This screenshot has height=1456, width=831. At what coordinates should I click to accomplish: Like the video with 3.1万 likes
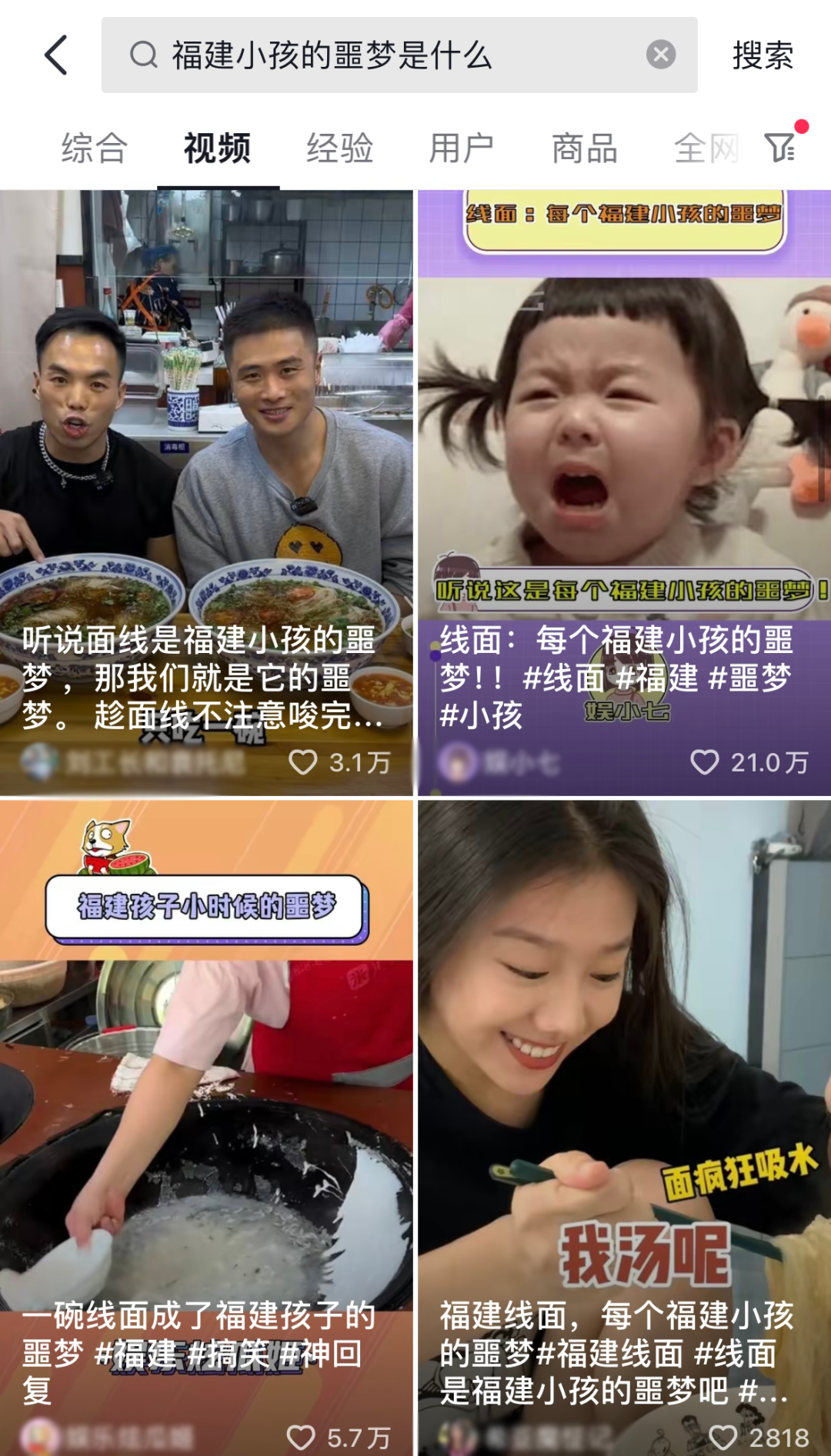303,762
